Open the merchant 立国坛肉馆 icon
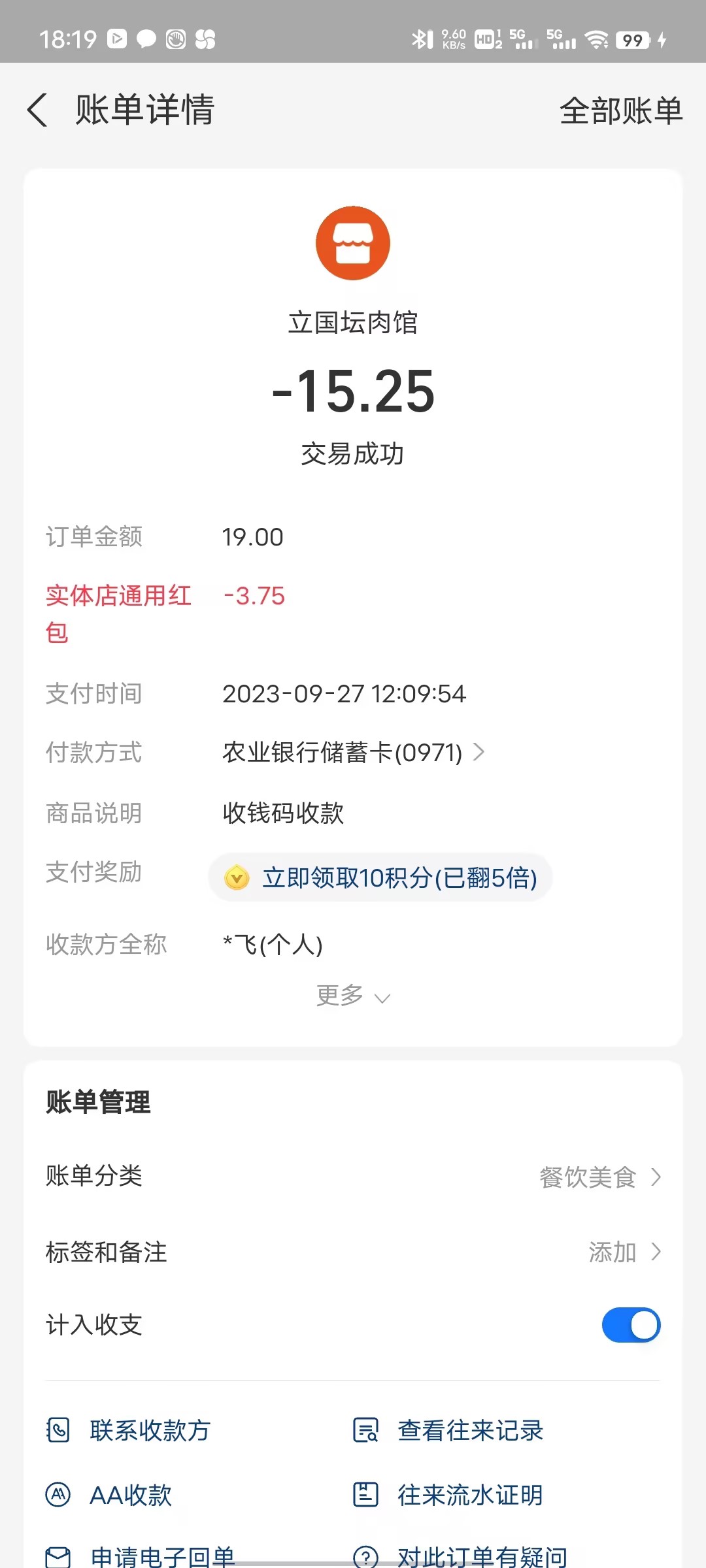This screenshot has height=1568, width=706. 353,244
